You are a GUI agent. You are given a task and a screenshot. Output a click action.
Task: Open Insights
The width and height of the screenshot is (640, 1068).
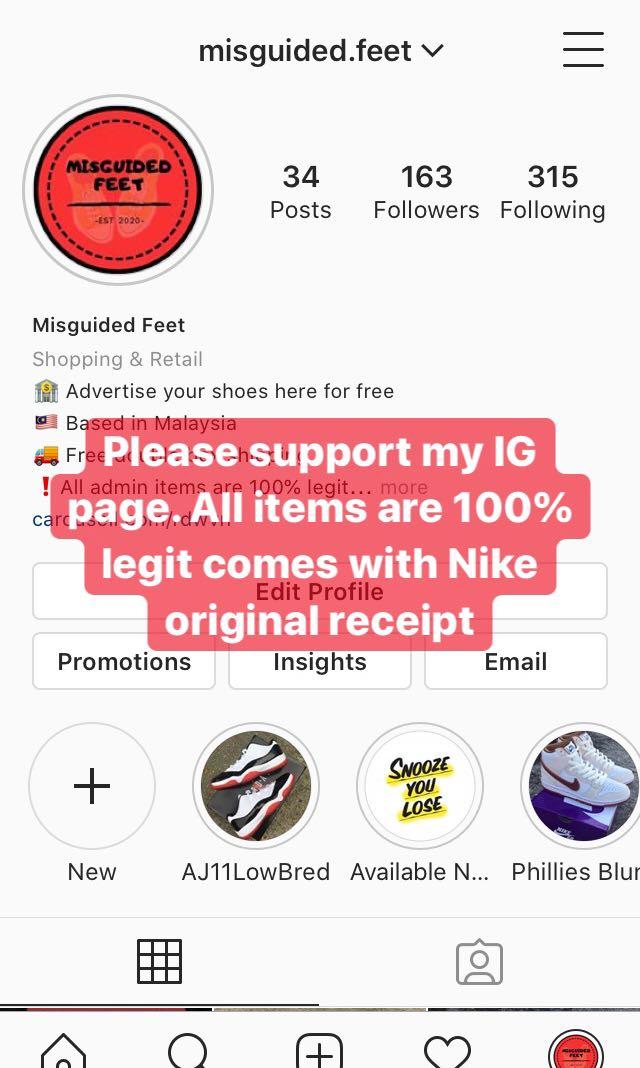(x=320, y=661)
